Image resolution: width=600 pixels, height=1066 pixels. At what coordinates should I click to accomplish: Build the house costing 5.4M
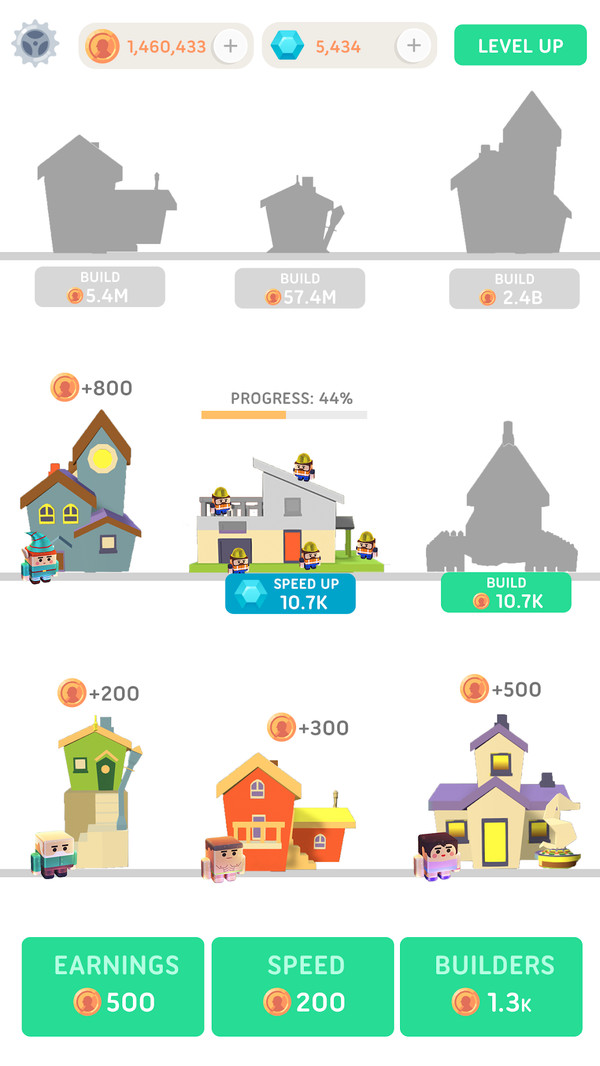click(100, 287)
